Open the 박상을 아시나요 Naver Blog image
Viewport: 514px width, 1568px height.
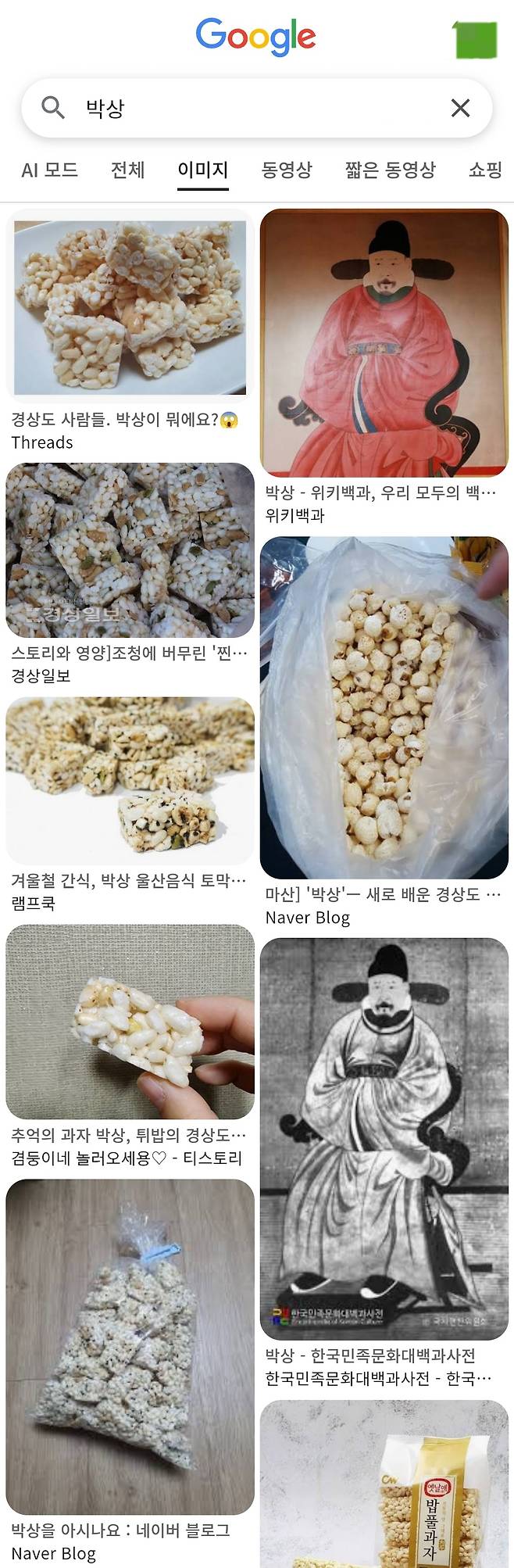tap(130, 1346)
